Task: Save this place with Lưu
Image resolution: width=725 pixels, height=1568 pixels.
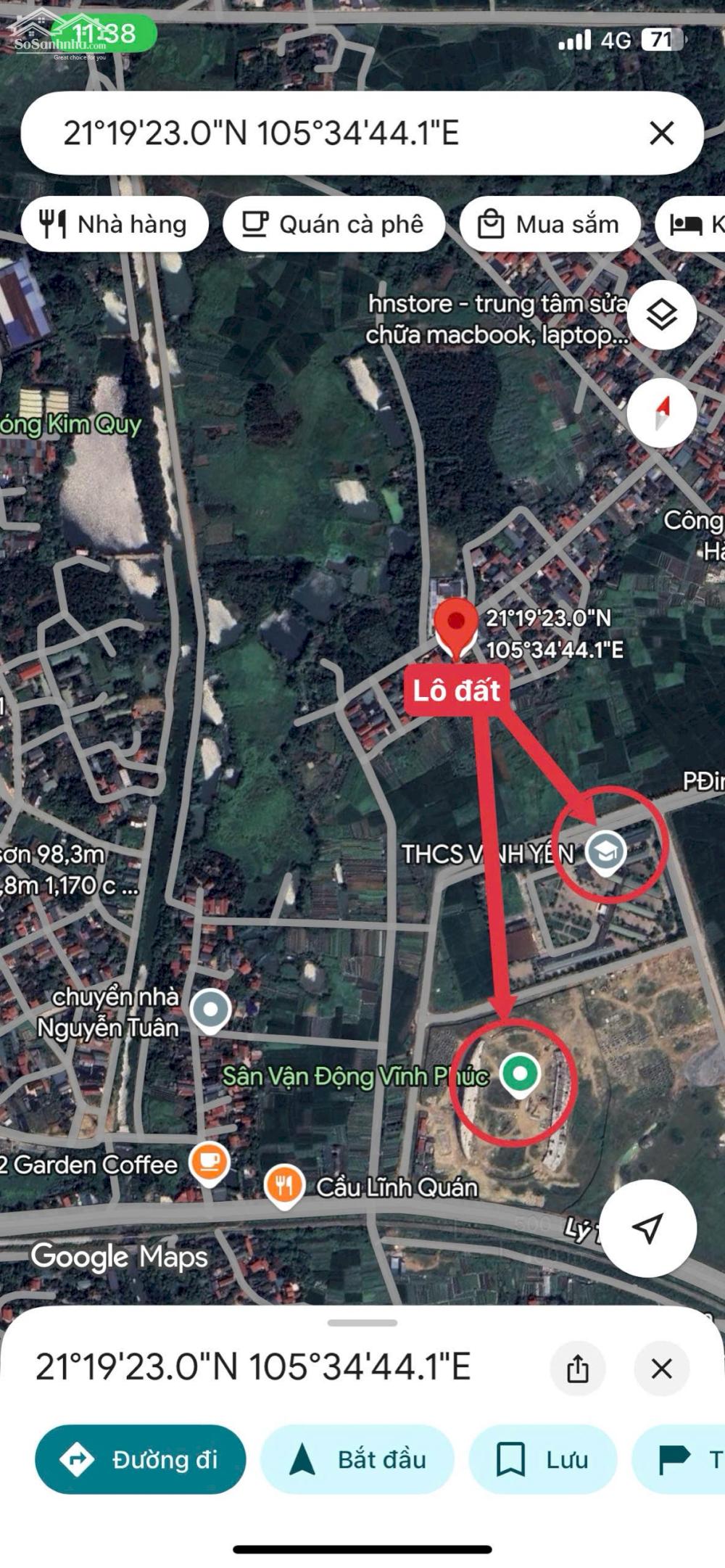Action: (542, 1459)
